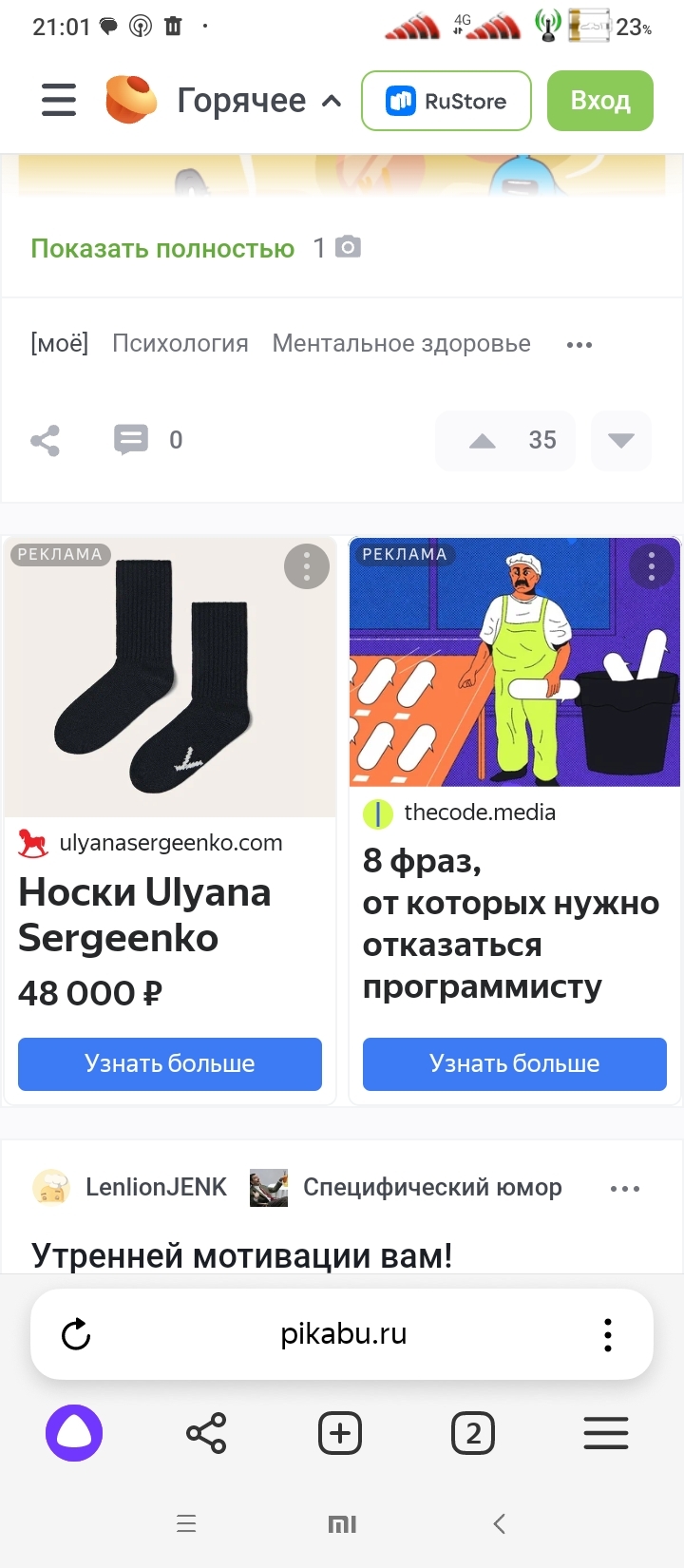The image size is (684, 1568).
Task: Open the Психология tag
Action: point(180,344)
